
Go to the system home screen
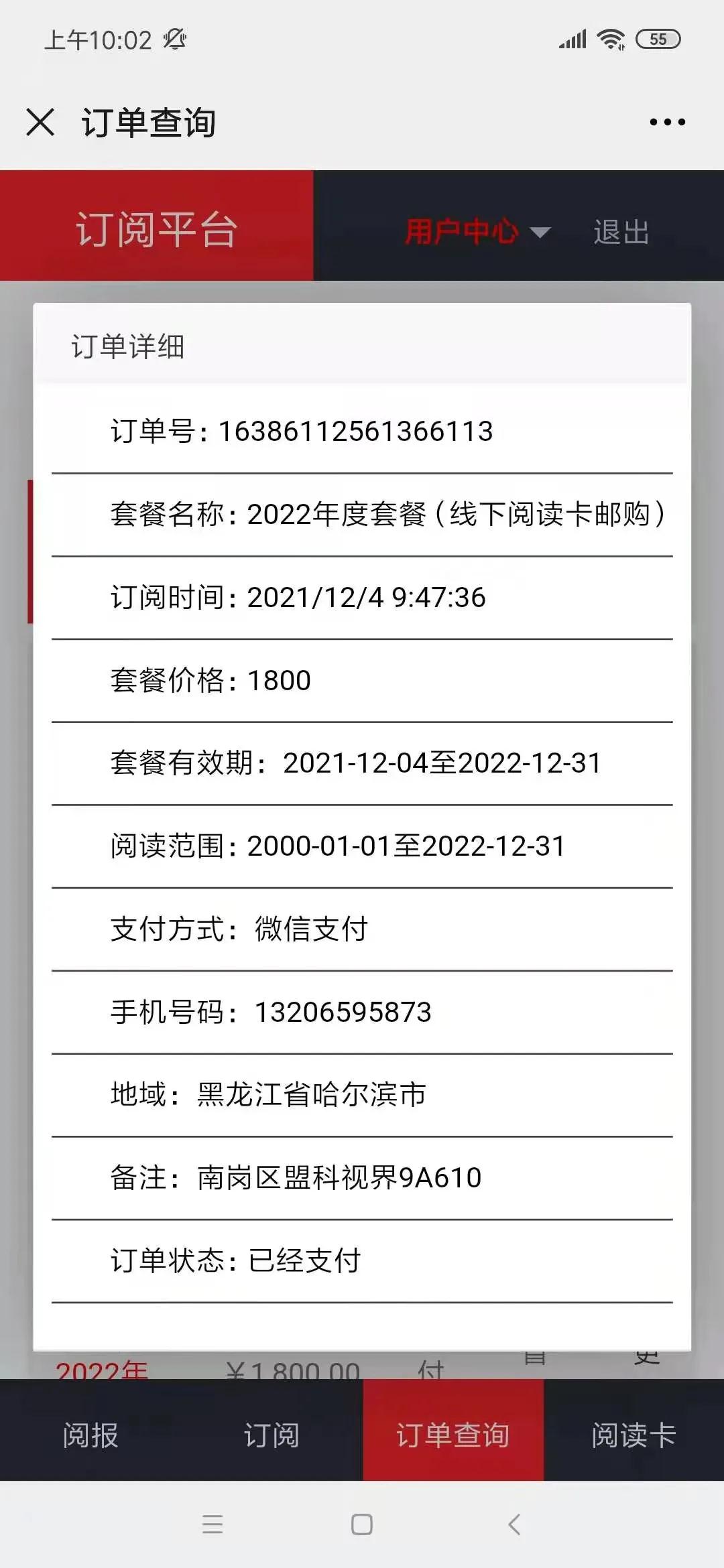(362, 1524)
